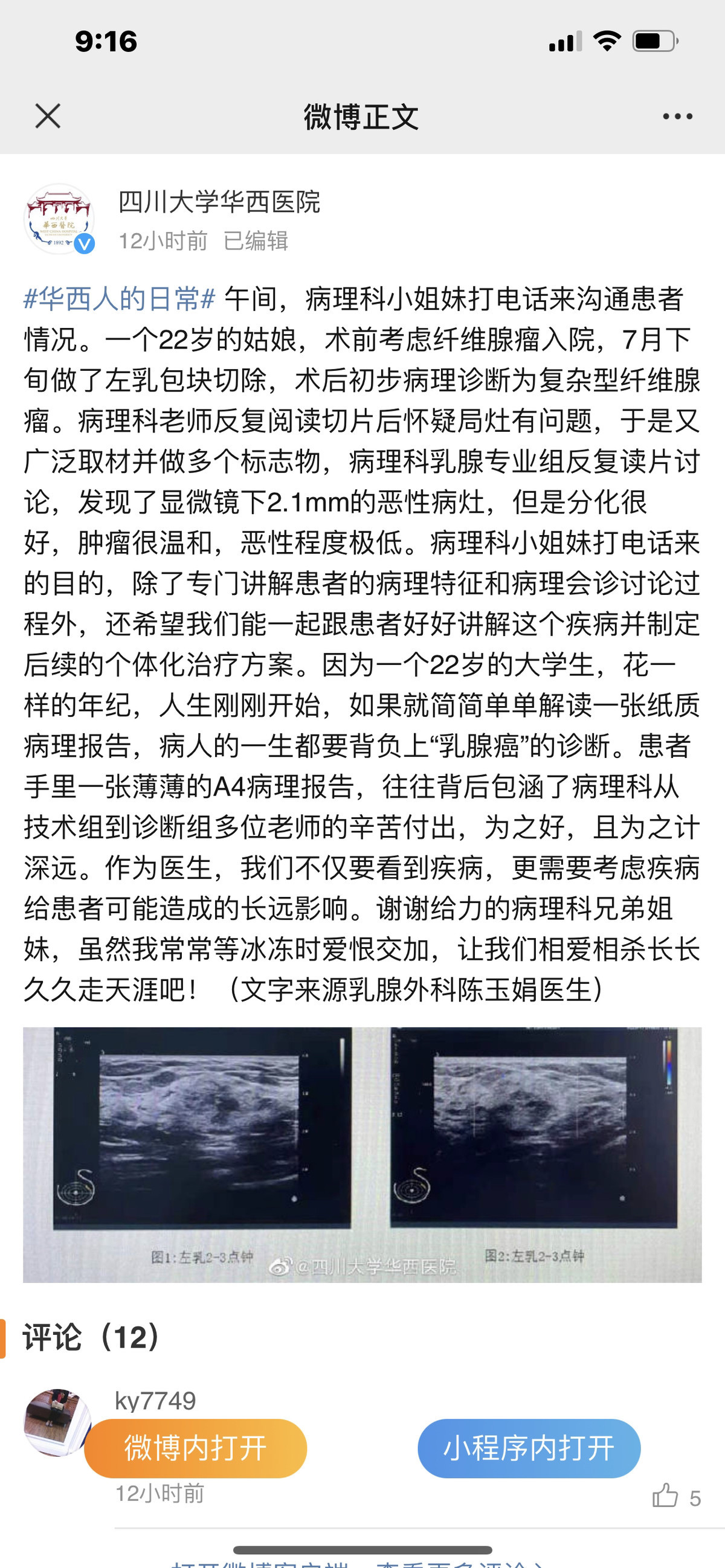View the ultrasound image attached to post

point(362,1155)
